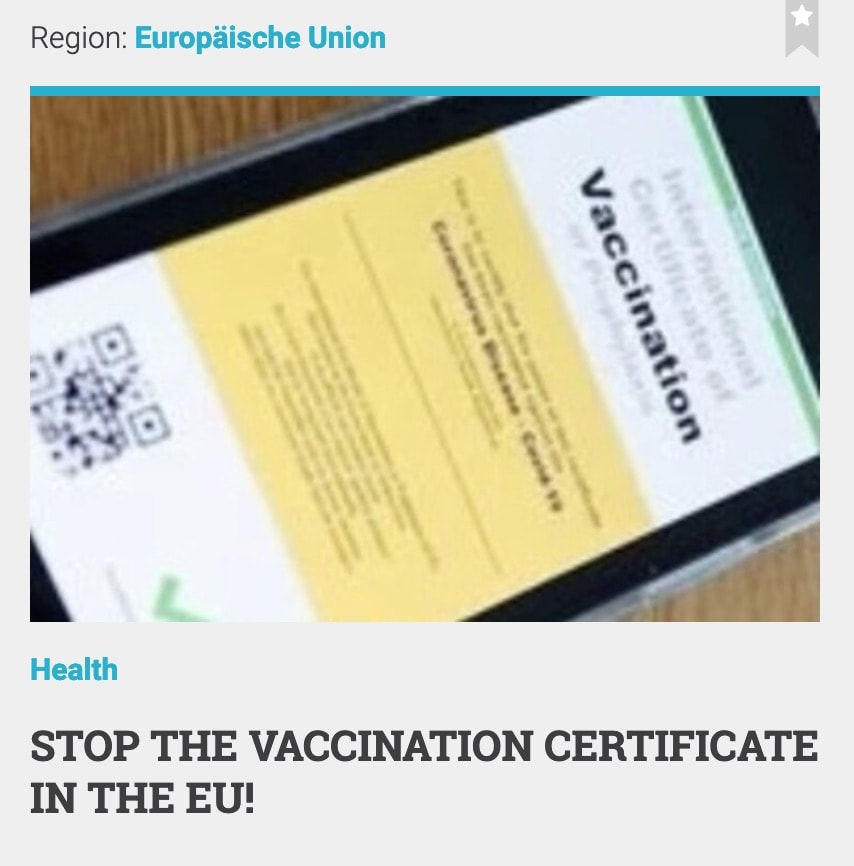The height and width of the screenshot is (866, 854).
Task: Open the Stop the Vaccination Certificate petition title
Action: coord(423,771)
